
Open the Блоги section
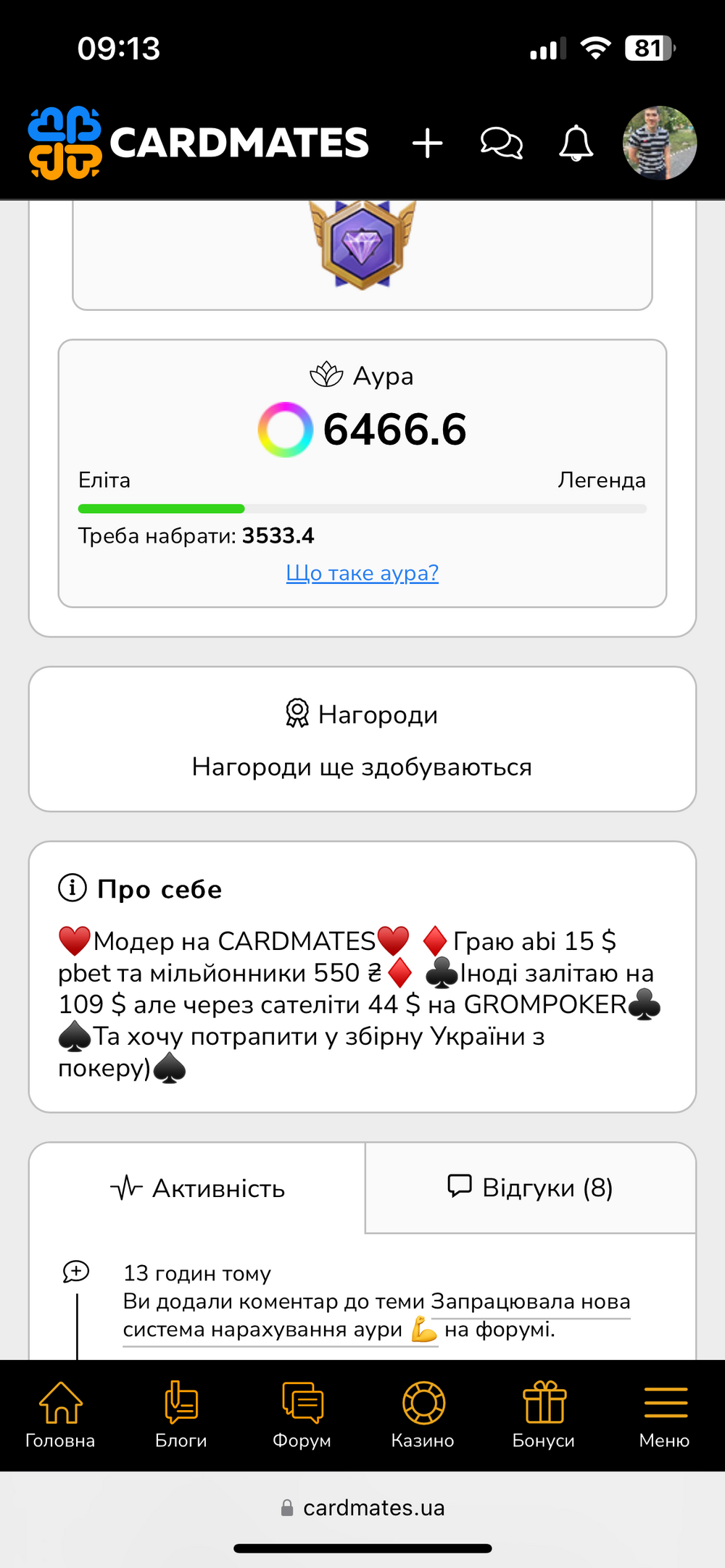coord(181,1415)
